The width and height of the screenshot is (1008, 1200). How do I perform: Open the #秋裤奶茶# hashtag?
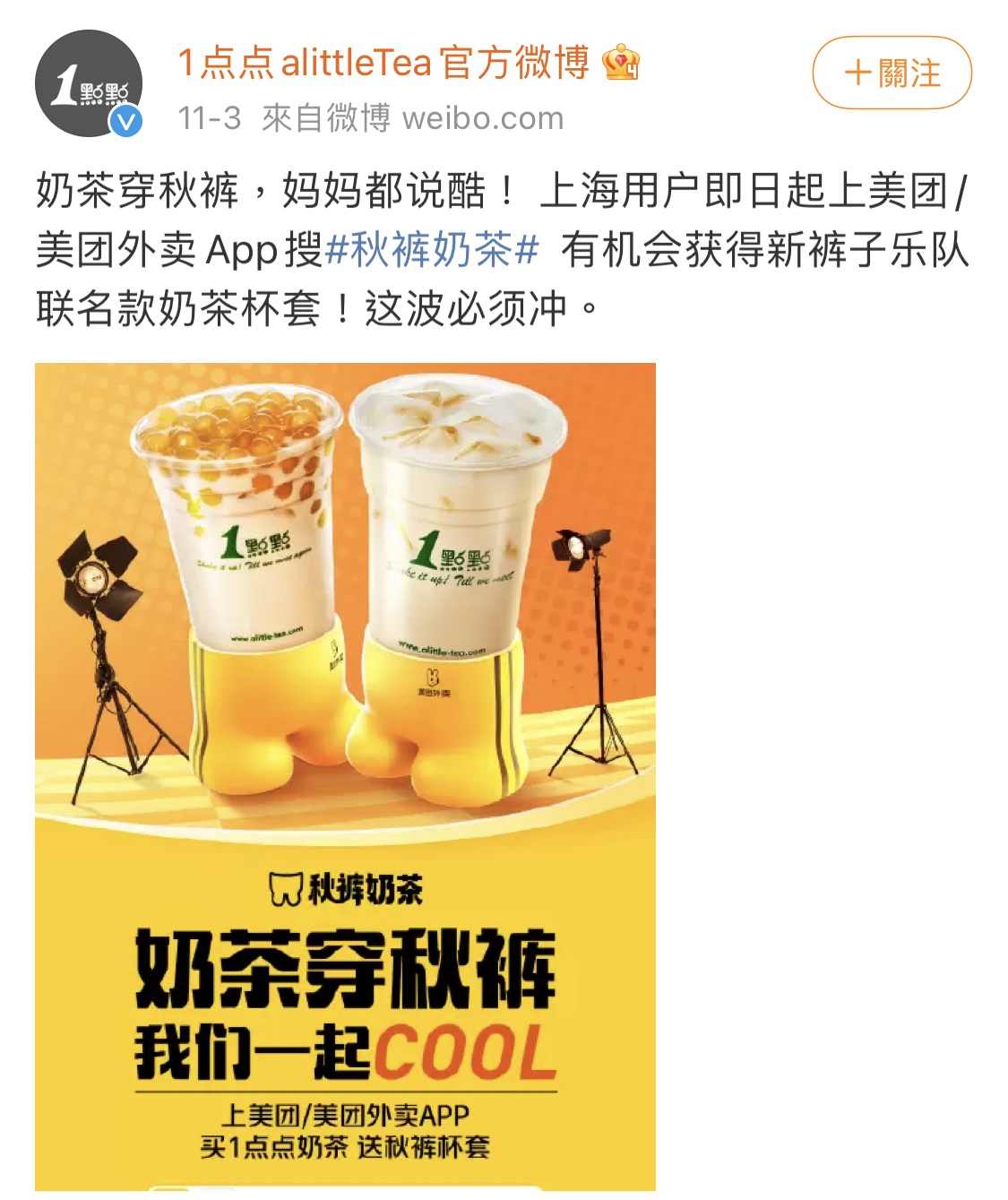pyautogui.click(x=432, y=250)
